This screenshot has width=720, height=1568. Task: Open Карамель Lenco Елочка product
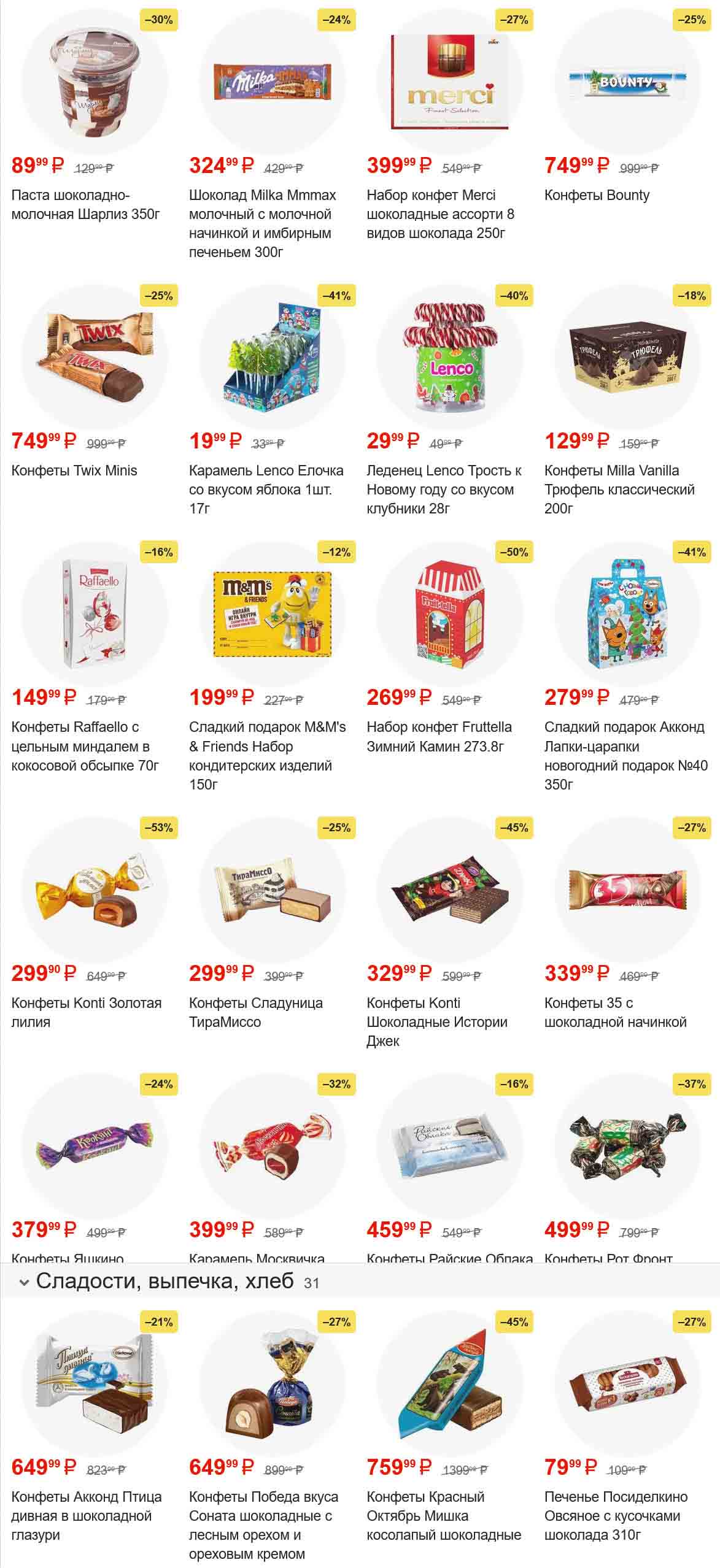(266, 489)
